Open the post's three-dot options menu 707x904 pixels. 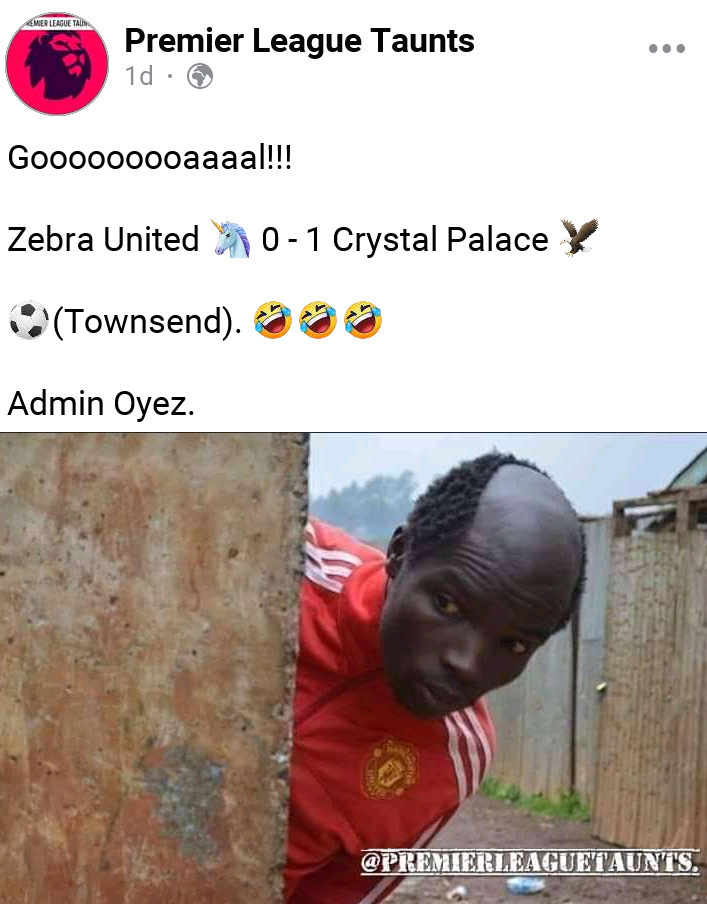coord(666,48)
